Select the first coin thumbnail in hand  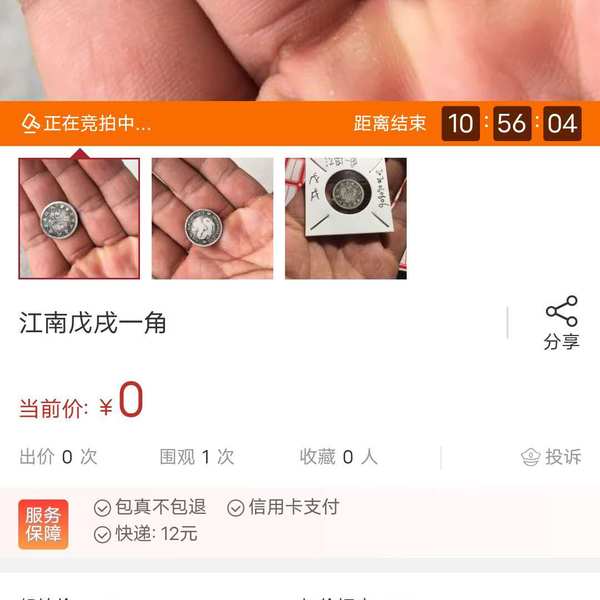pyautogui.click(x=79, y=218)
